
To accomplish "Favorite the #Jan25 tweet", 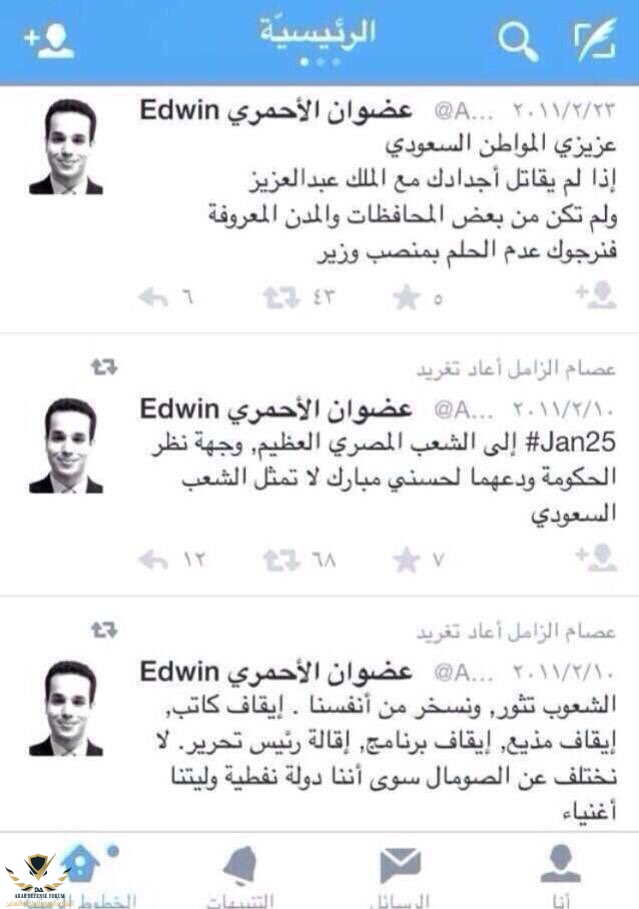I will (405, 560).
